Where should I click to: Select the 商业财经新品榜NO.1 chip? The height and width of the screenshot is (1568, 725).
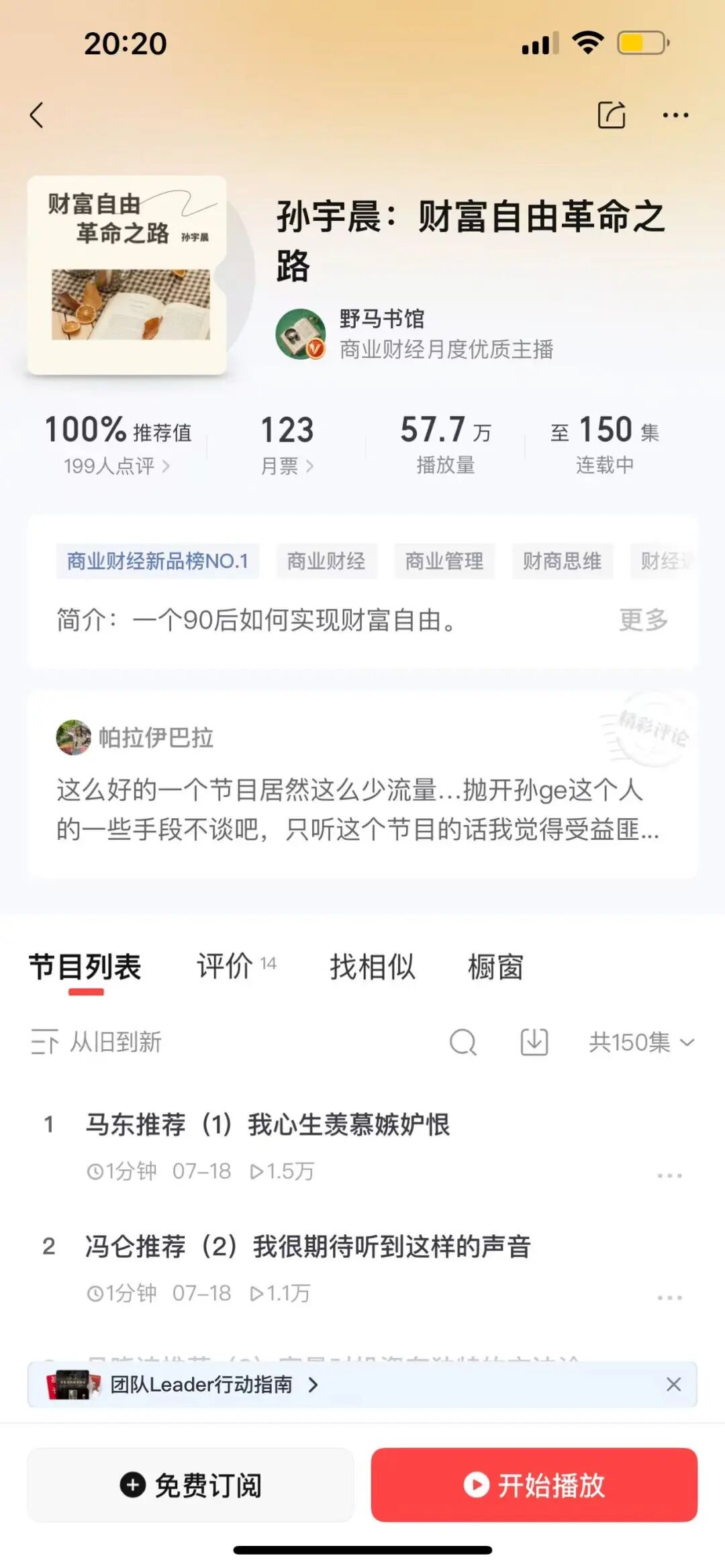click(158, 561)
